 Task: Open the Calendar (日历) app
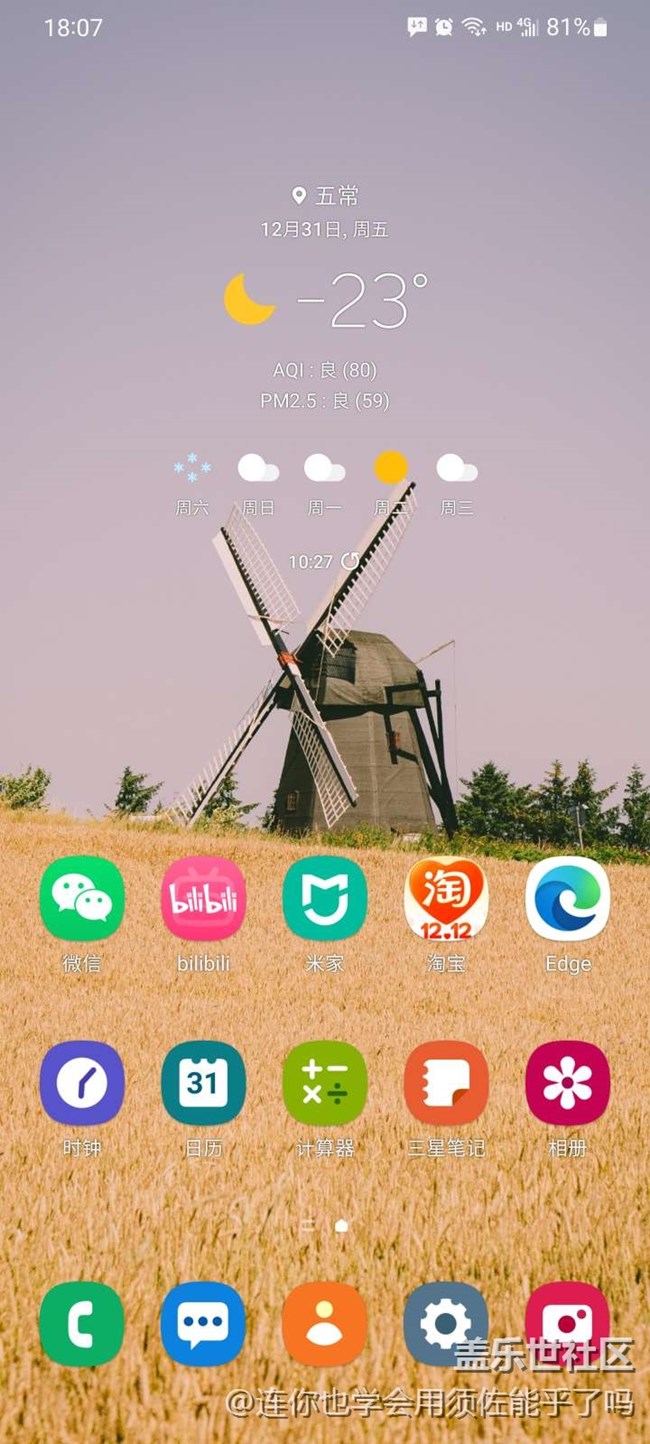click(204, 1083)
